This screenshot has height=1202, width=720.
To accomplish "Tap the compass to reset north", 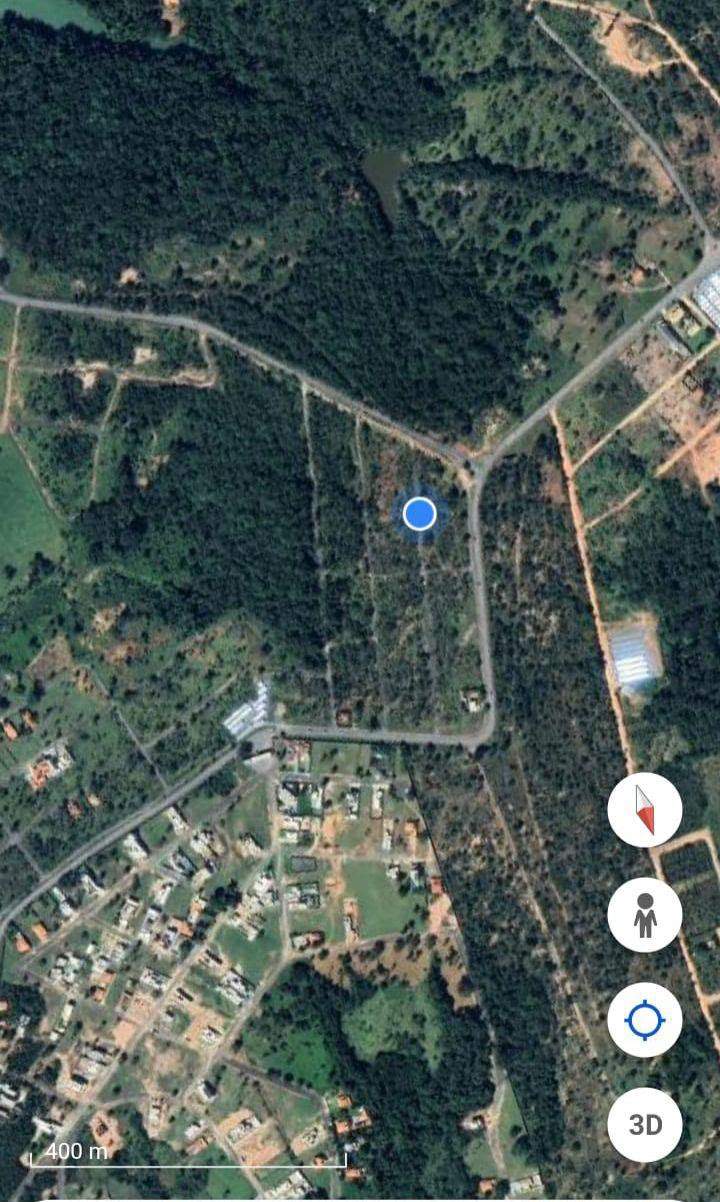I will [645, 810].
